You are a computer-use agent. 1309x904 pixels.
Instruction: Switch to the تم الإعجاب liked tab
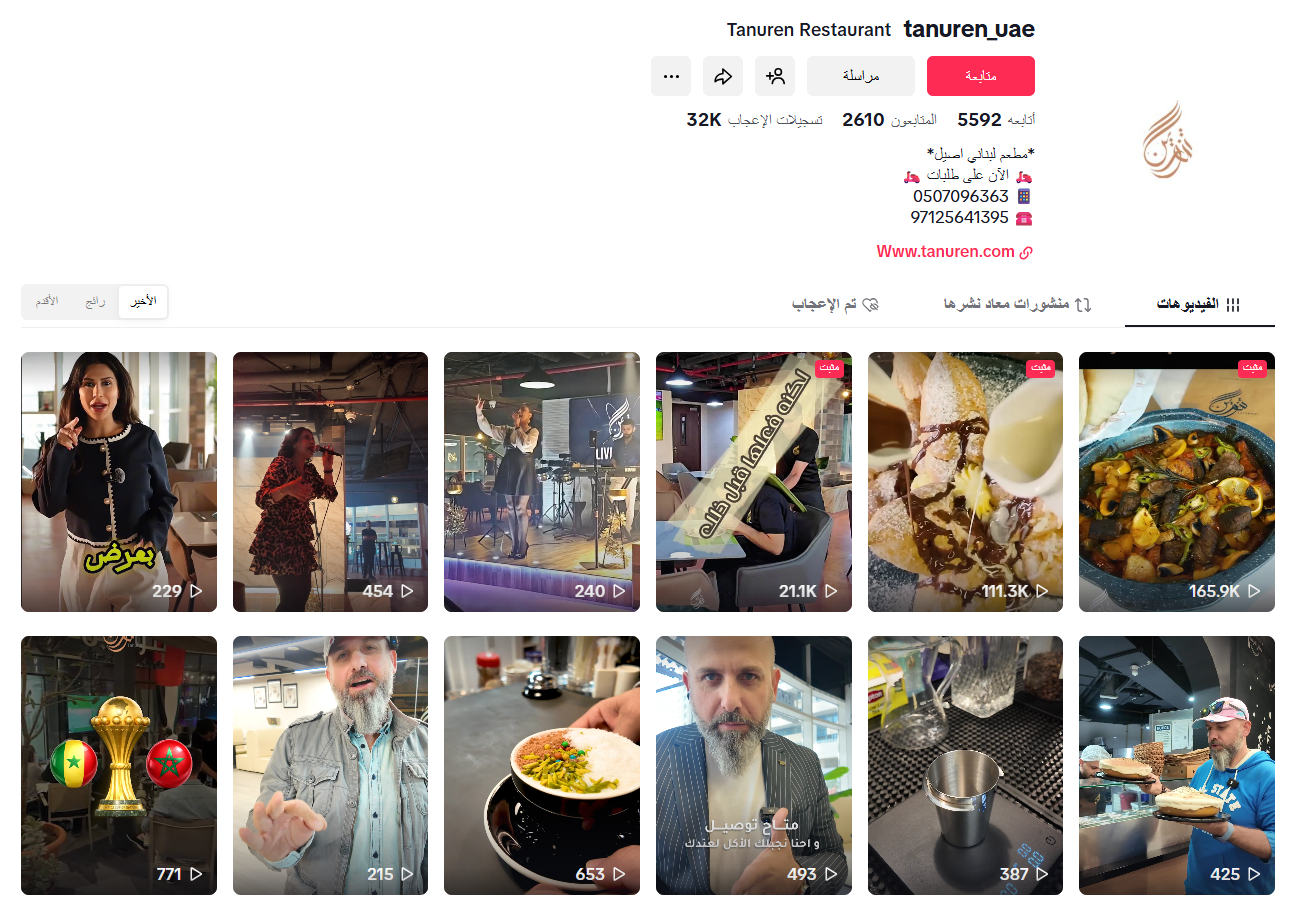click(x=834, y=304)
